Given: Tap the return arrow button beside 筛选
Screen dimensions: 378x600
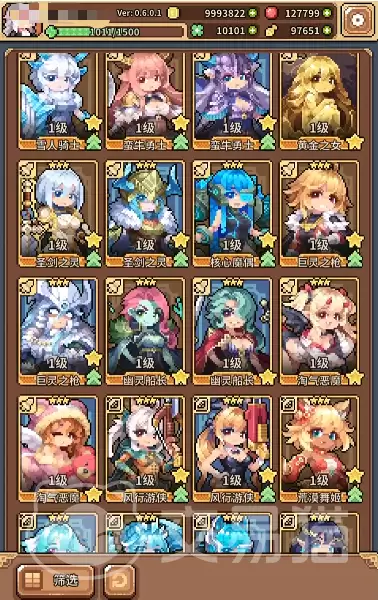Looking at the screenshot, I should 119,580.
